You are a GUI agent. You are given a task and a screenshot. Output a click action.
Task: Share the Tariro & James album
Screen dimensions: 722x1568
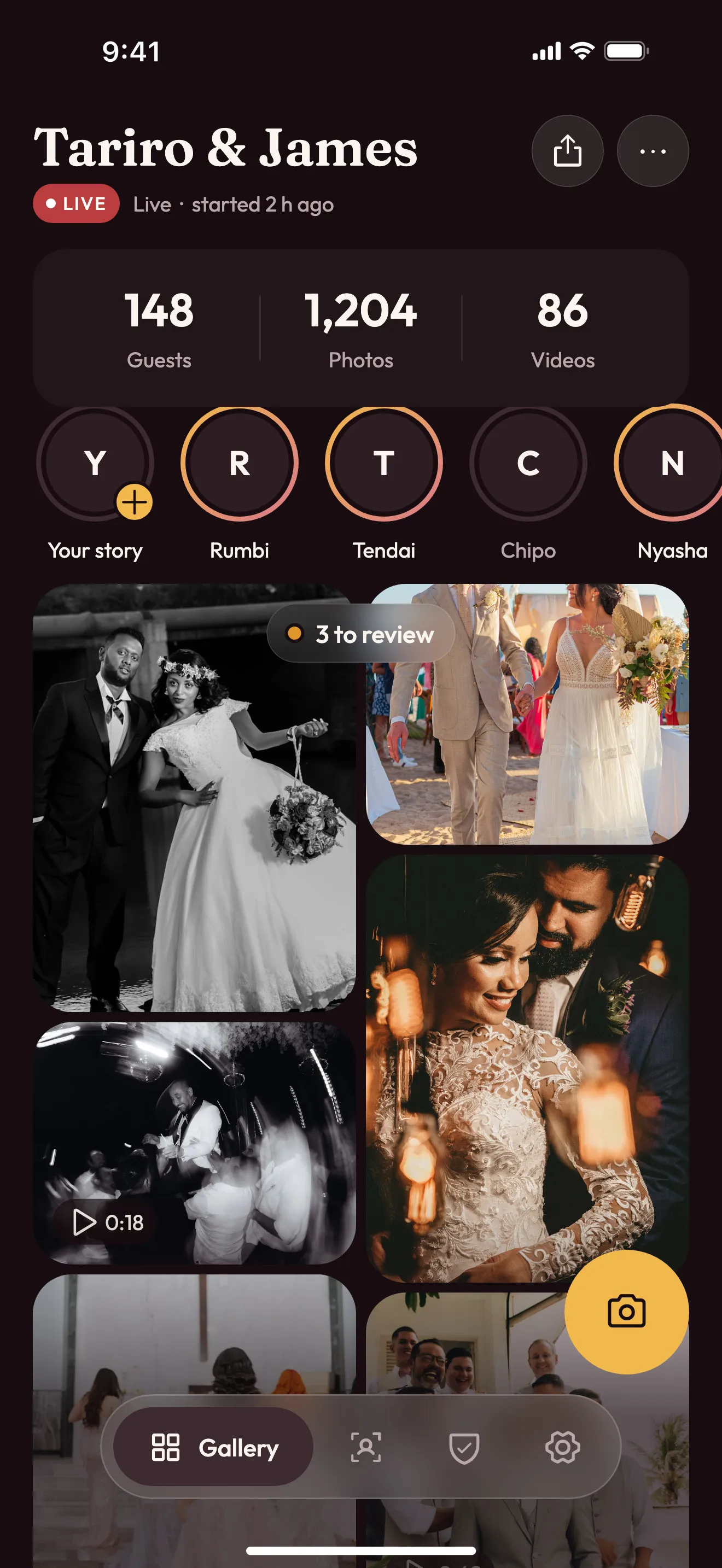click(x=567, y=150)
